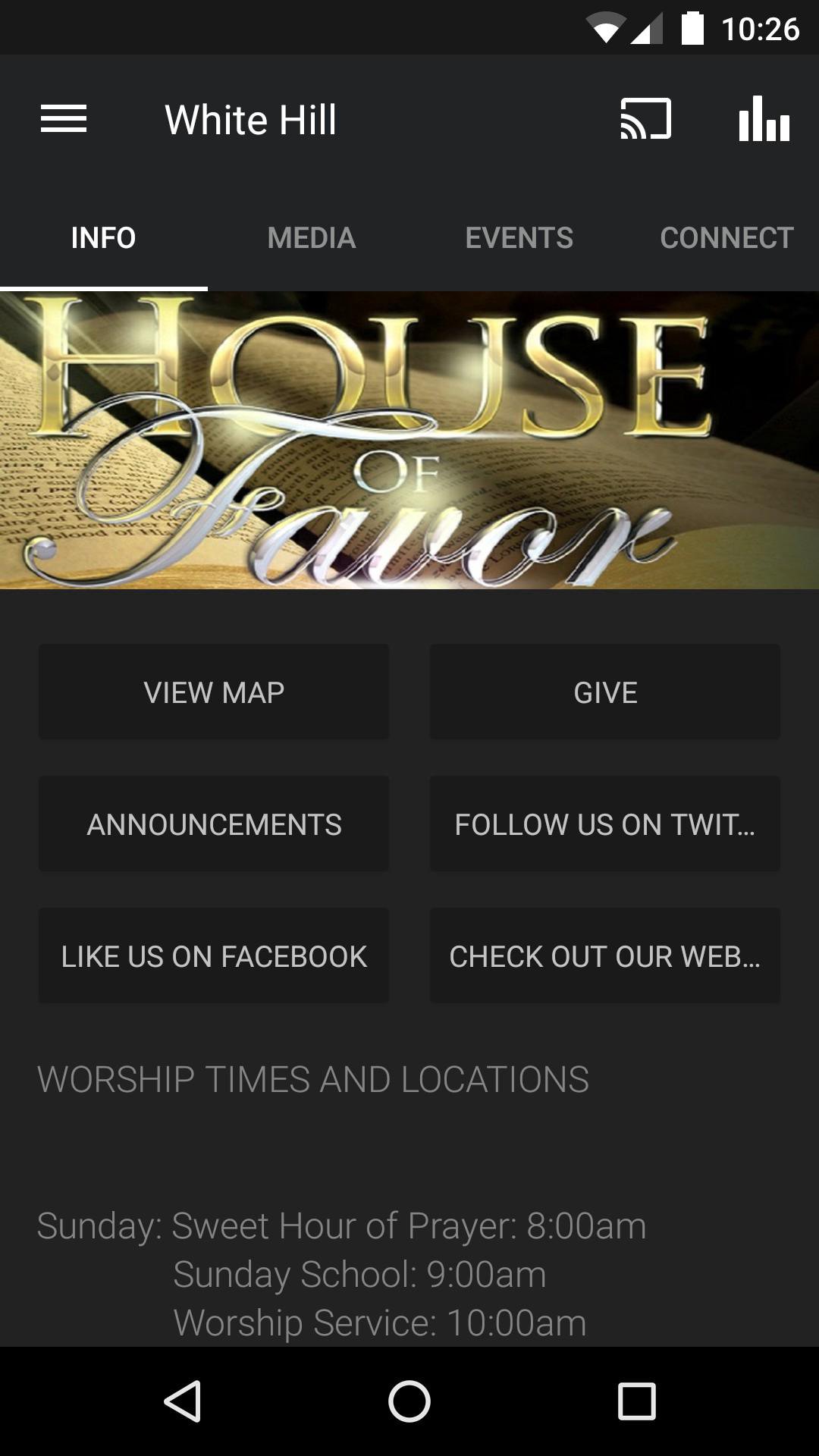Select the Info tab

(103, 238)
